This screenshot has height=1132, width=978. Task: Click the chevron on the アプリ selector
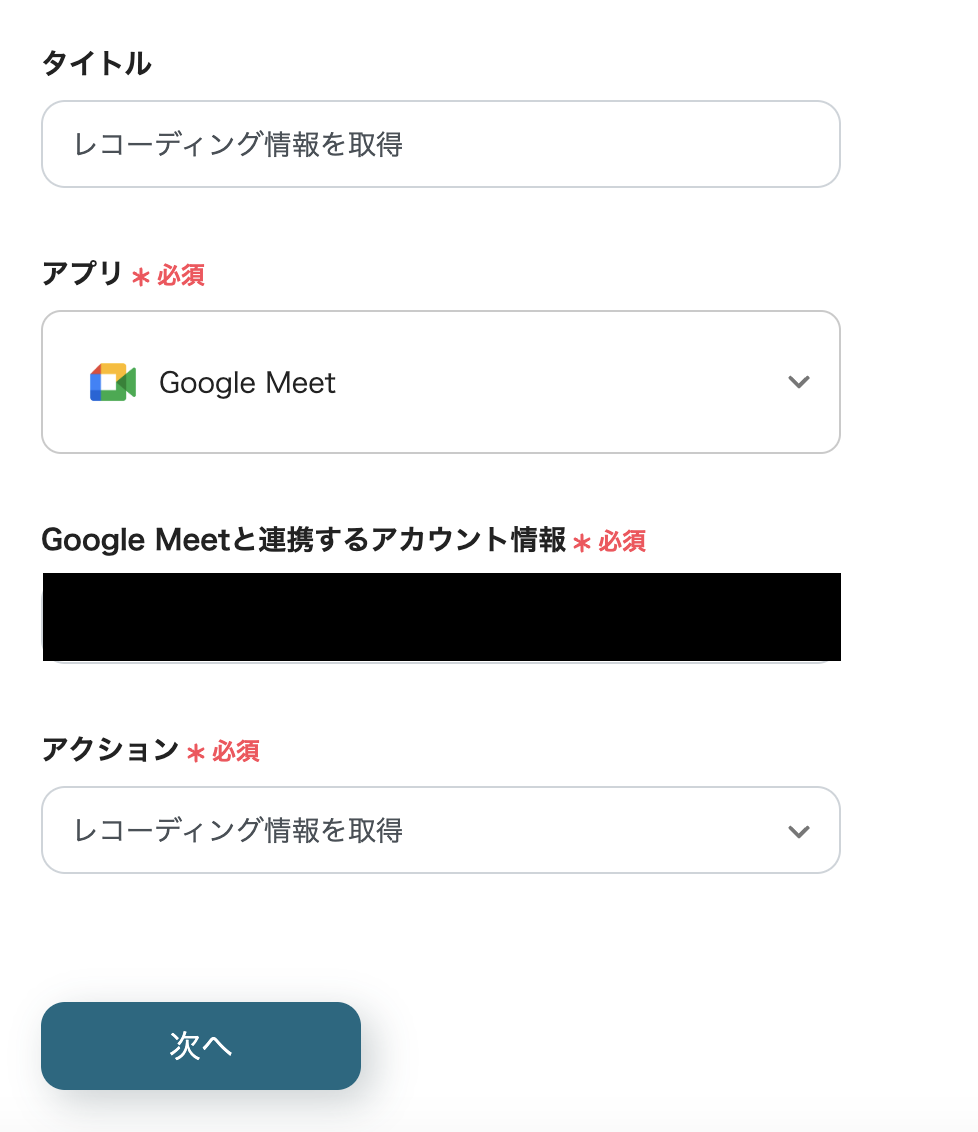pos(798,381)
